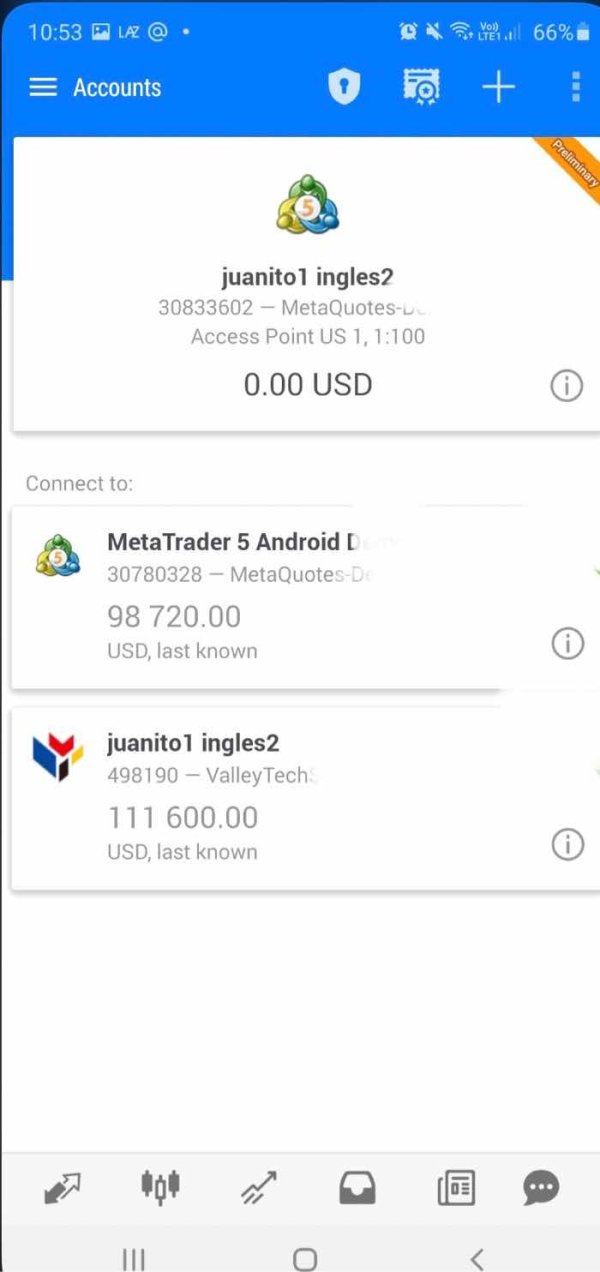Switch to the News tab
The height and width of the screenshot is (1272, 600).
point(456,1188)
